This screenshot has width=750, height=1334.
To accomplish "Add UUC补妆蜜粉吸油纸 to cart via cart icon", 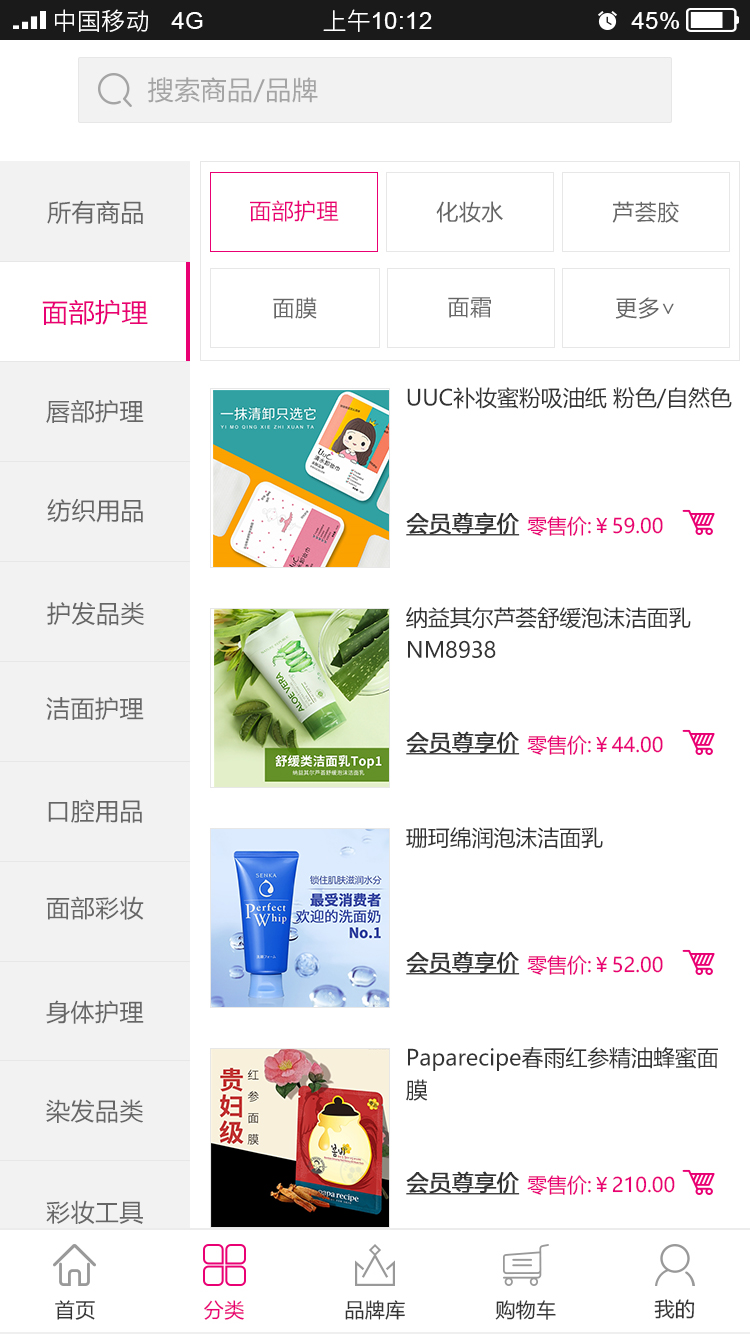I will [698, 523].
